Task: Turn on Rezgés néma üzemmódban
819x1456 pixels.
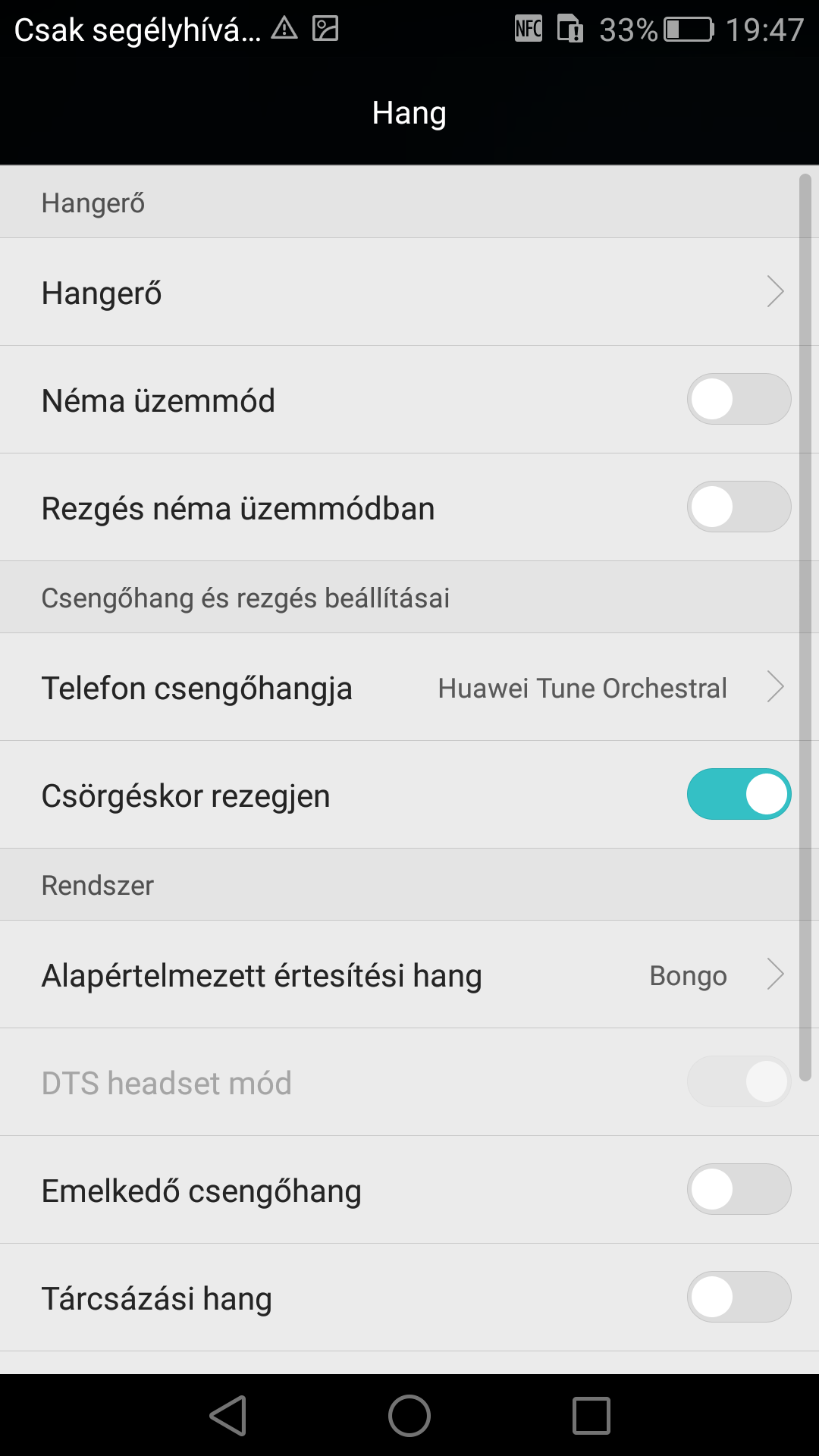Action: (x=738, y=507)
